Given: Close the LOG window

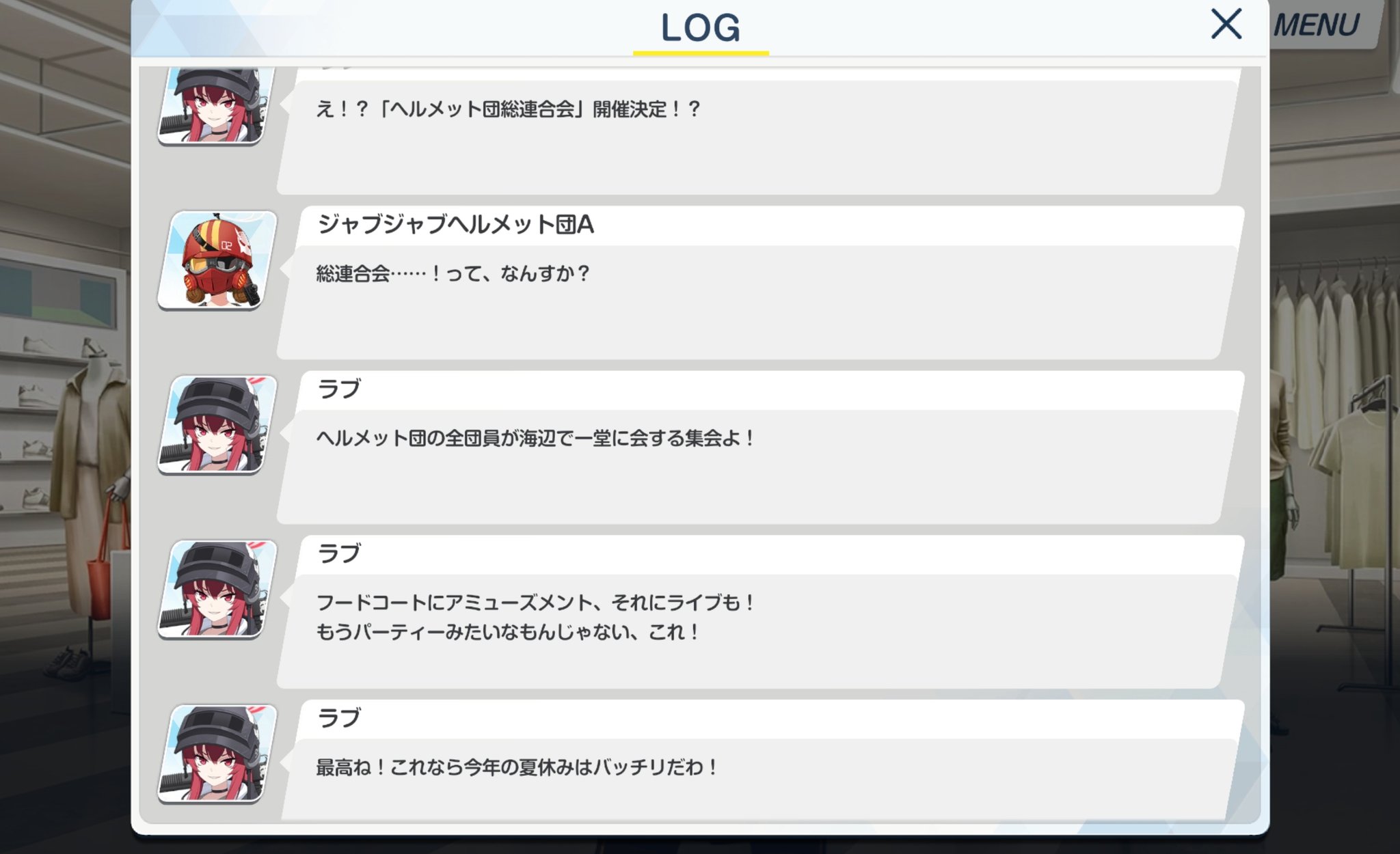Looking at the screenshot, I should 1226,25.
